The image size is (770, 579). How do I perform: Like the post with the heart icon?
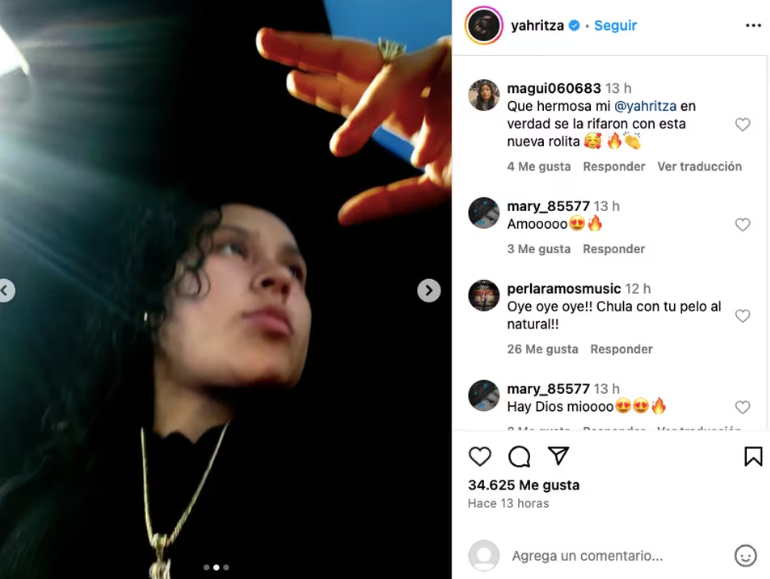pos(480,456)
